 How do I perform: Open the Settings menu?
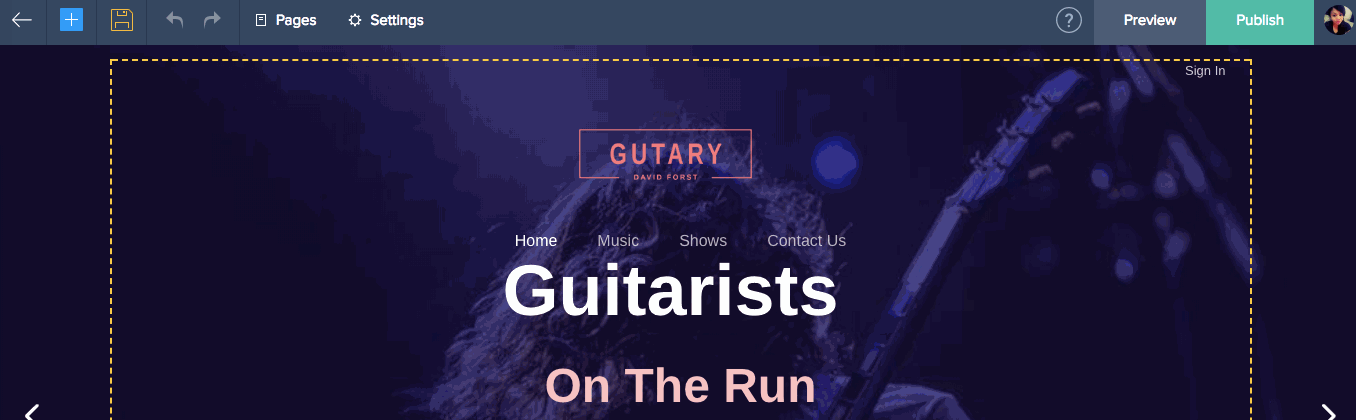(x=386, y=20)
